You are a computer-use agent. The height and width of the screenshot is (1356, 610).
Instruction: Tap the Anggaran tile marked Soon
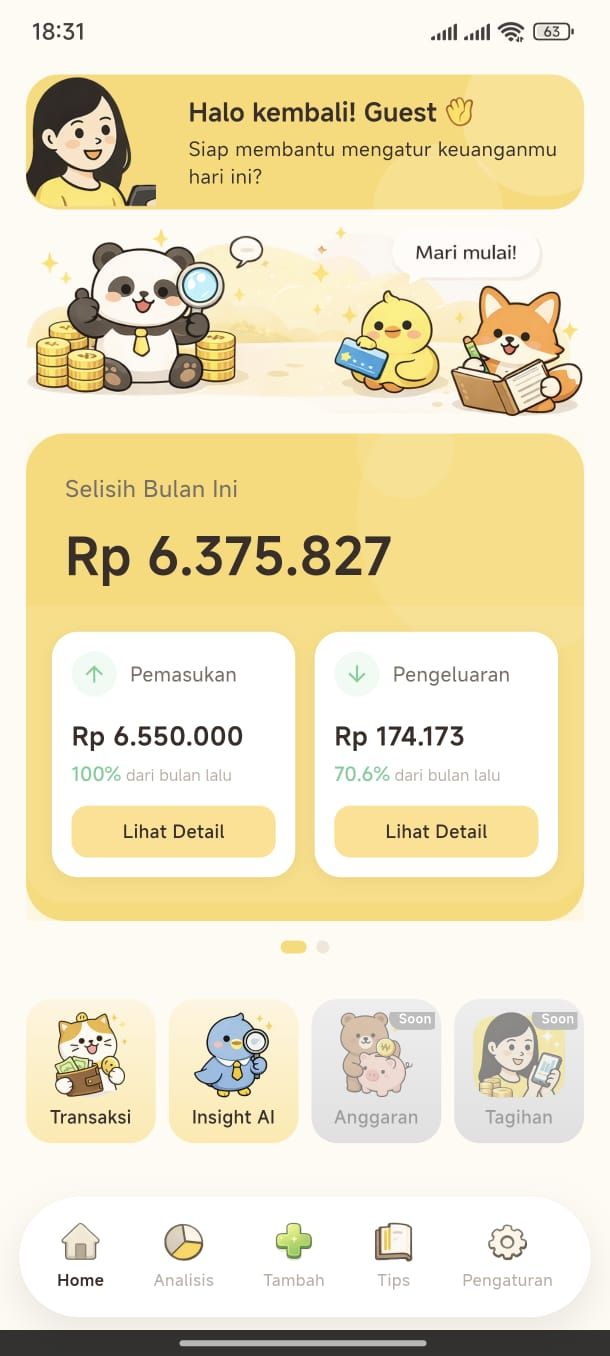[376, 1070]
